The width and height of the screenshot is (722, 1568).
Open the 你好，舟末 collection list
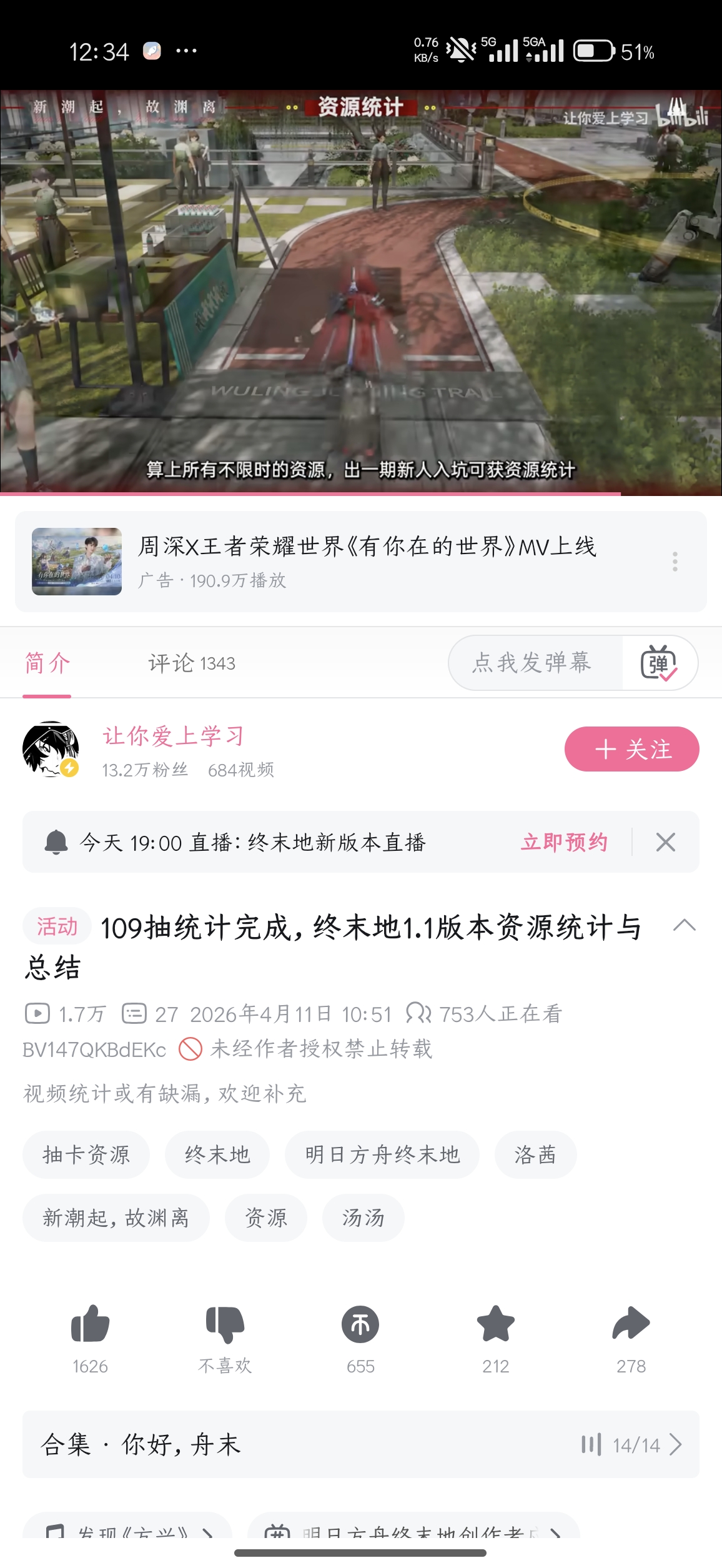pyautogui.click(x=361, y=1444)
